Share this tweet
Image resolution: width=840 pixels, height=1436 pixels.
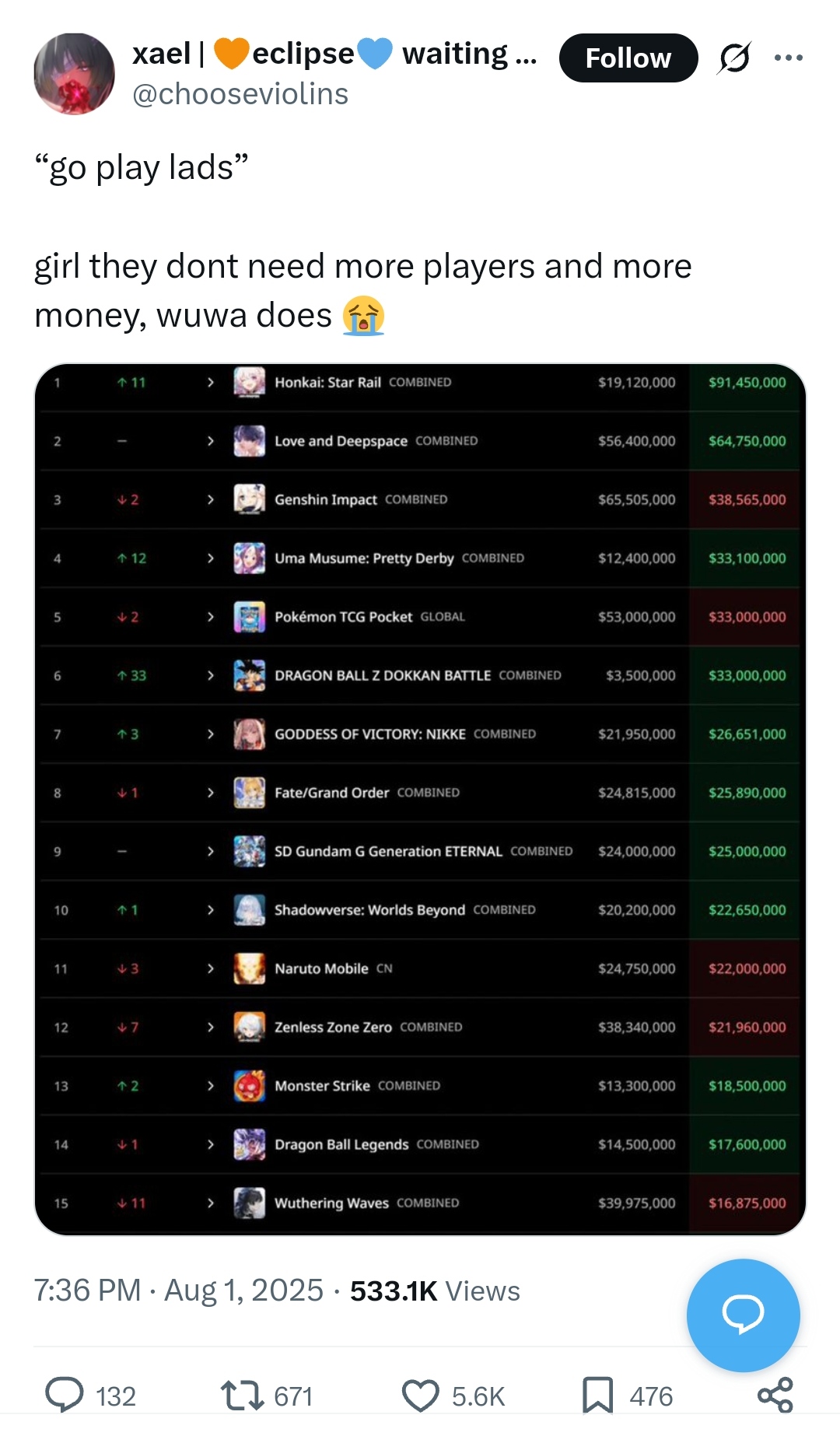click(775, 1395)
